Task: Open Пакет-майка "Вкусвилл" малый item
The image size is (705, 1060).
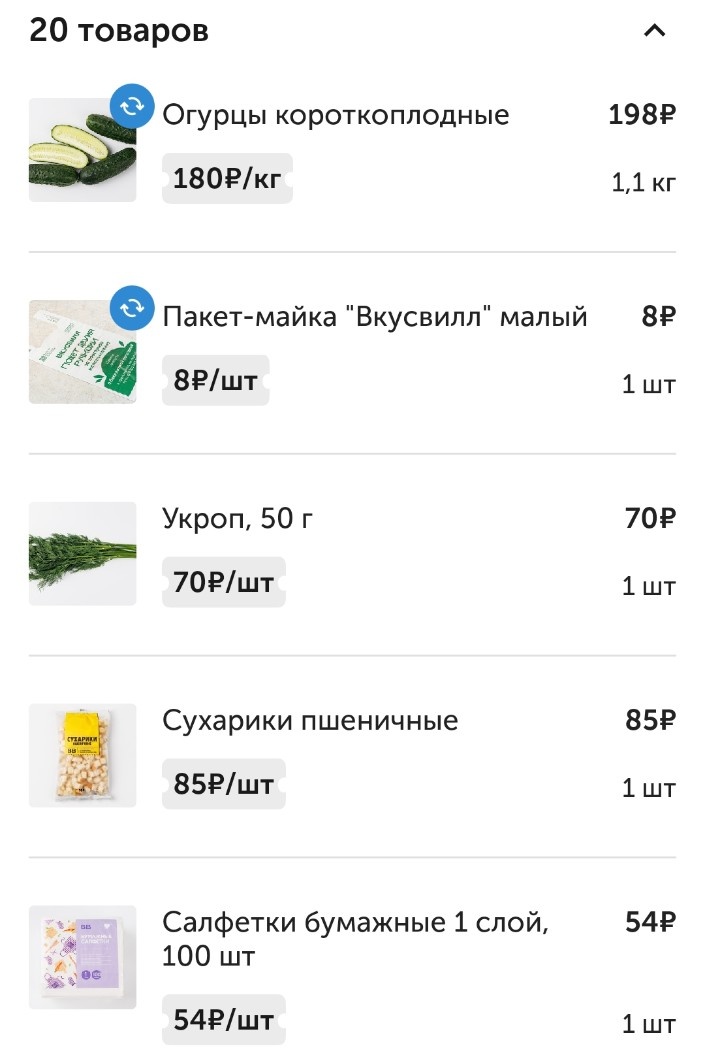Action: pos(375,317)
